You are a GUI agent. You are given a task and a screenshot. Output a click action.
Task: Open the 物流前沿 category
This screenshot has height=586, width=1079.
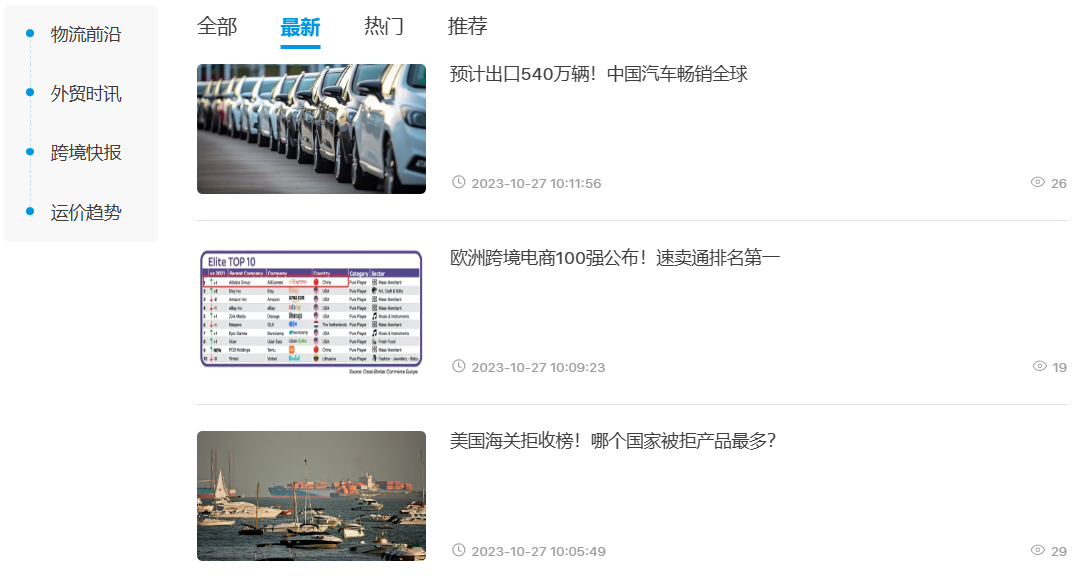pos(86,34)
